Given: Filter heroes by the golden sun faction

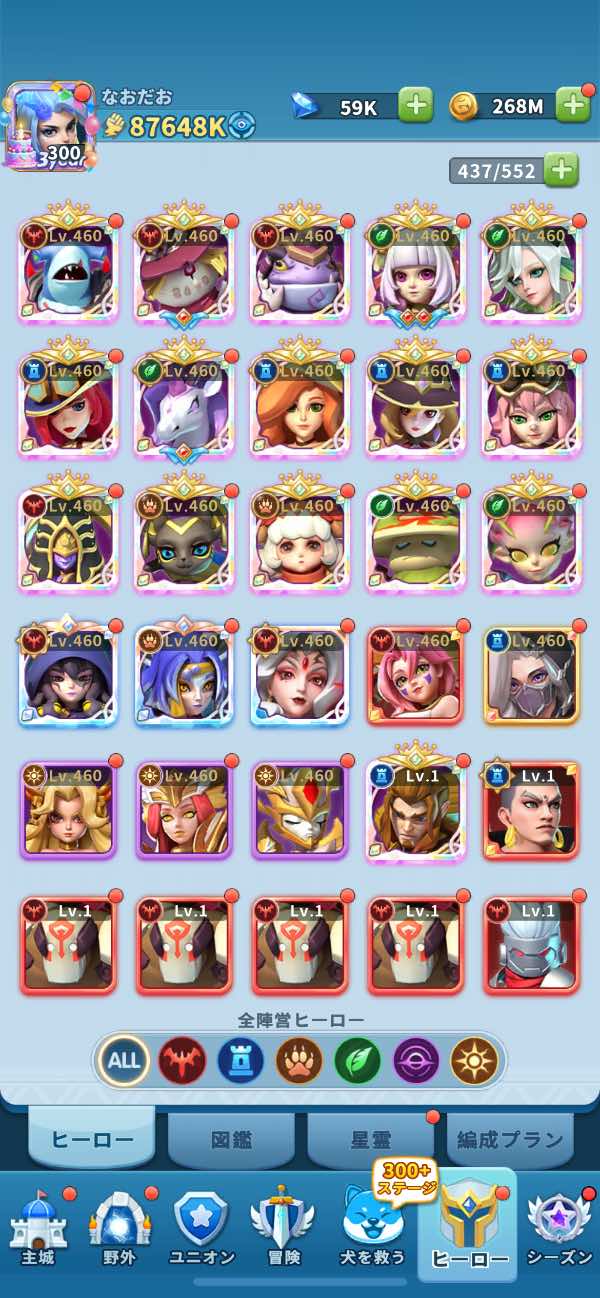Looking at the screenshot, I should (x=473, y=1061).
